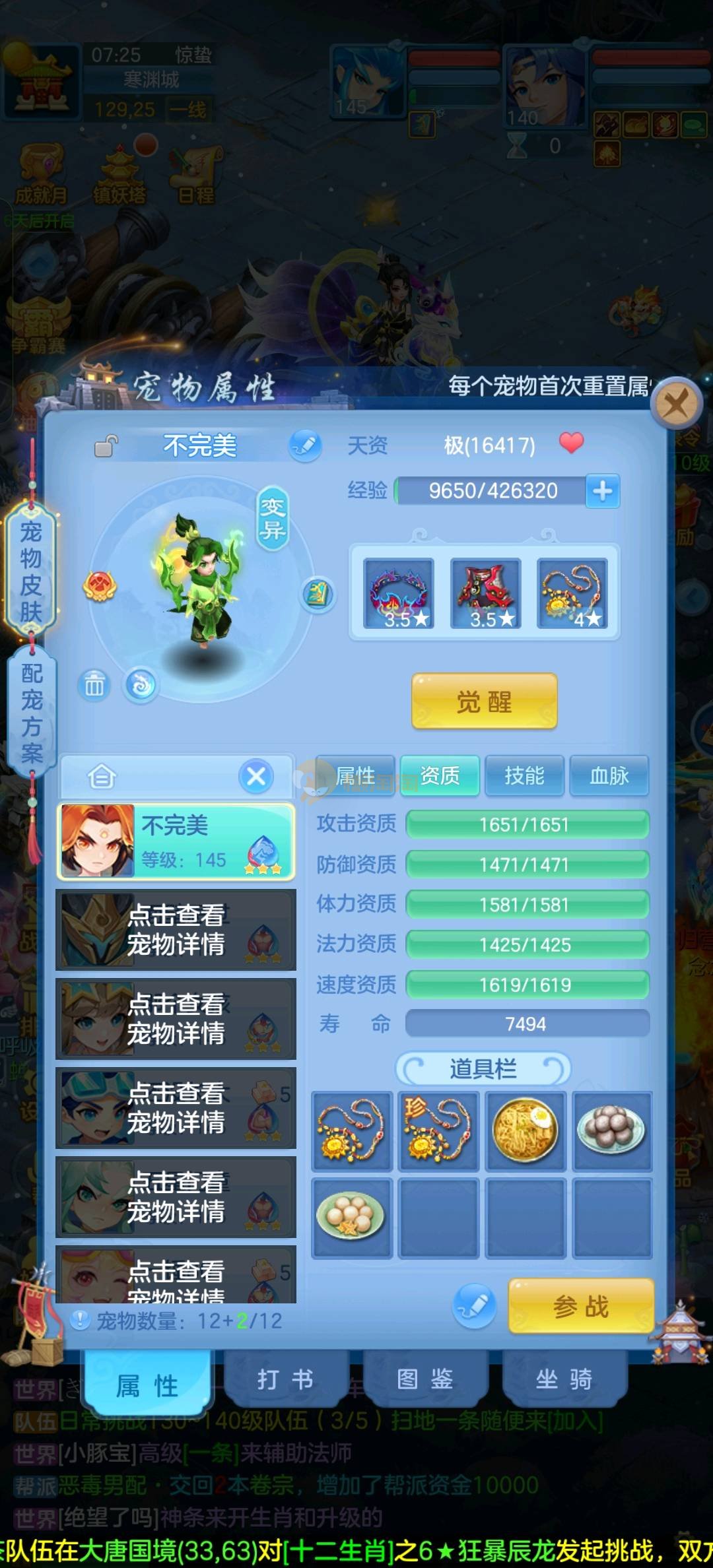713x1568 pixels.
Task: Tap the 参战 button
Action: click(581, 1306)
